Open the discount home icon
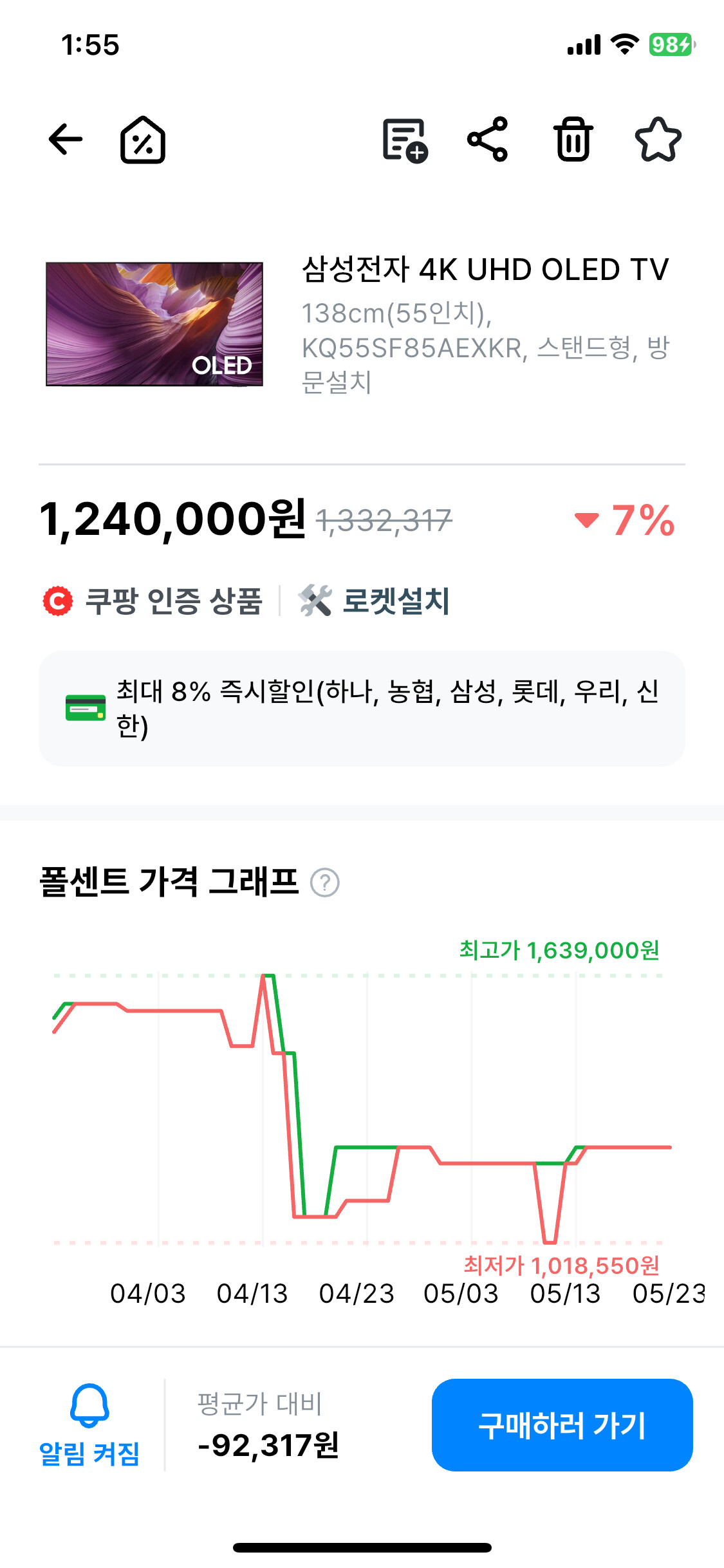Screen dimensions: 724x1568 point(143,140)
